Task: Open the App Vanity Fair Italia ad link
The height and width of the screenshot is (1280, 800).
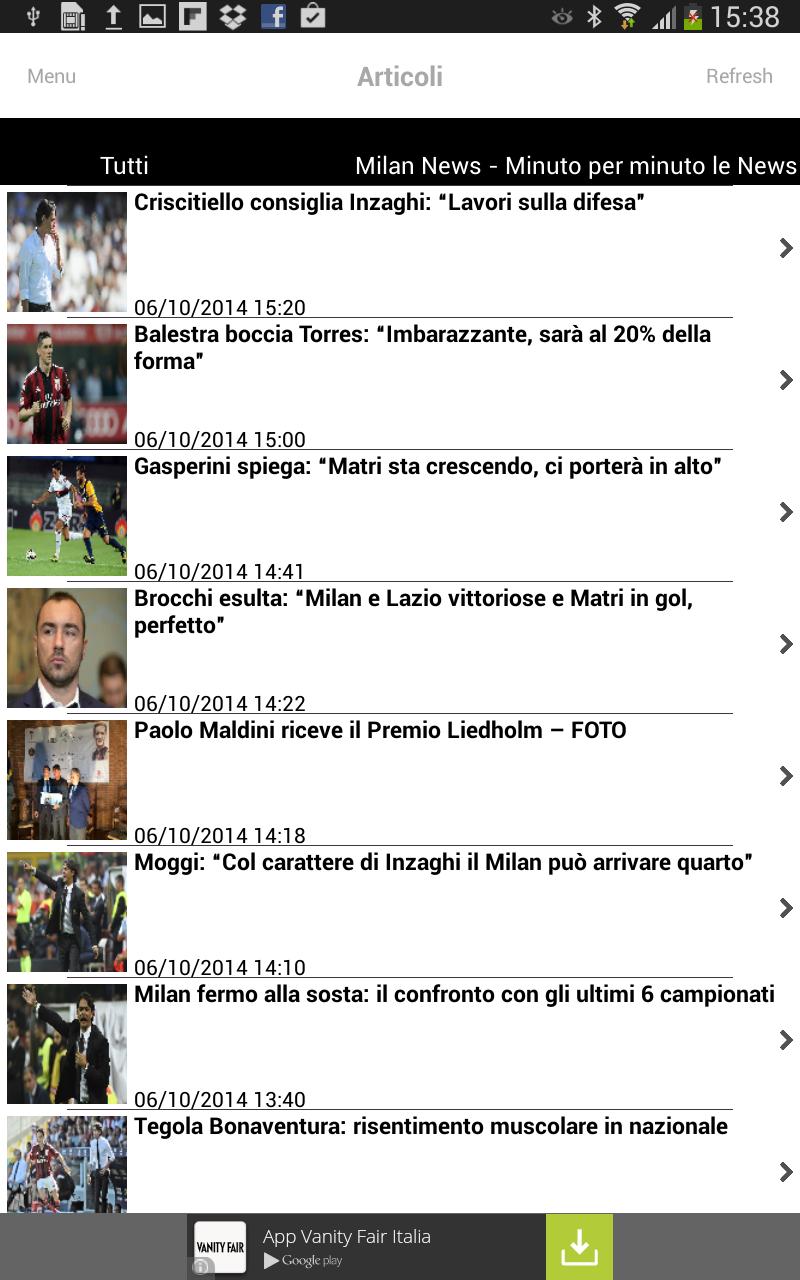Action: click(x=346, y=1236)
